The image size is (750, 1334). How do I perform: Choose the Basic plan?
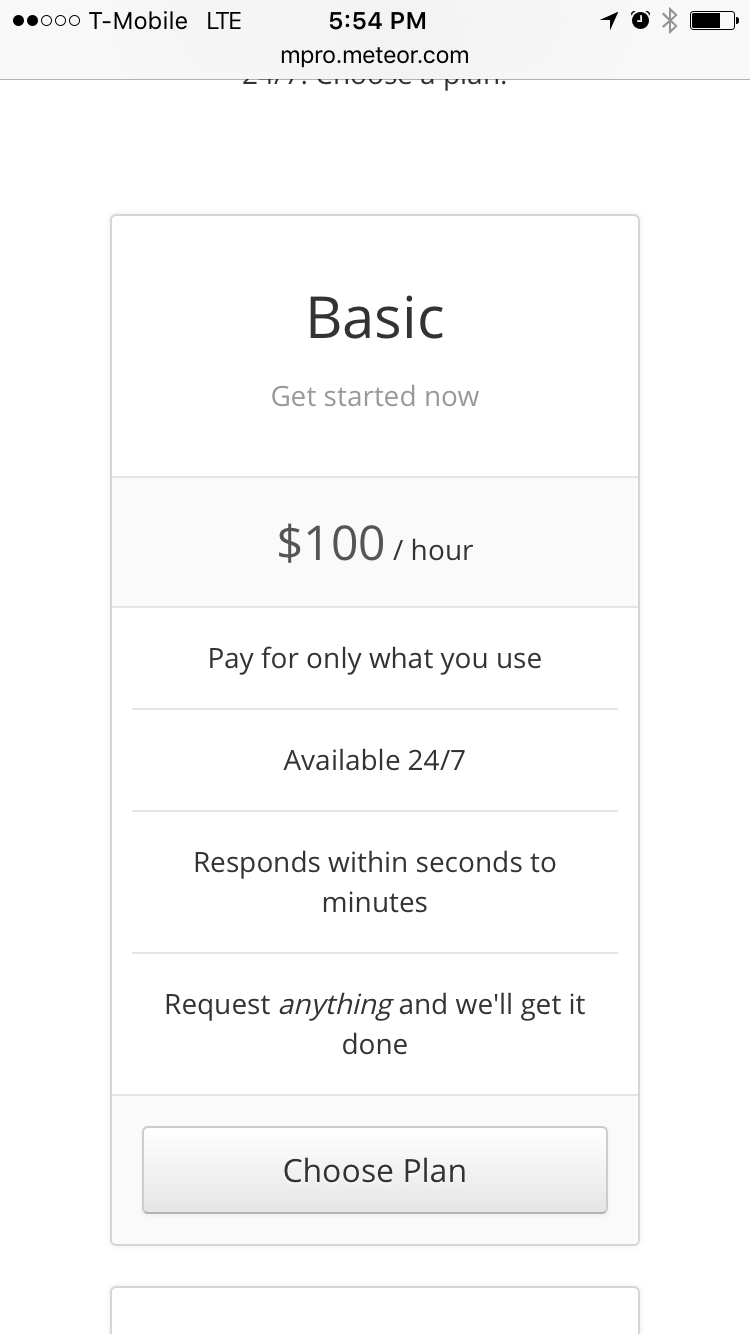(x=375, y=1170)
